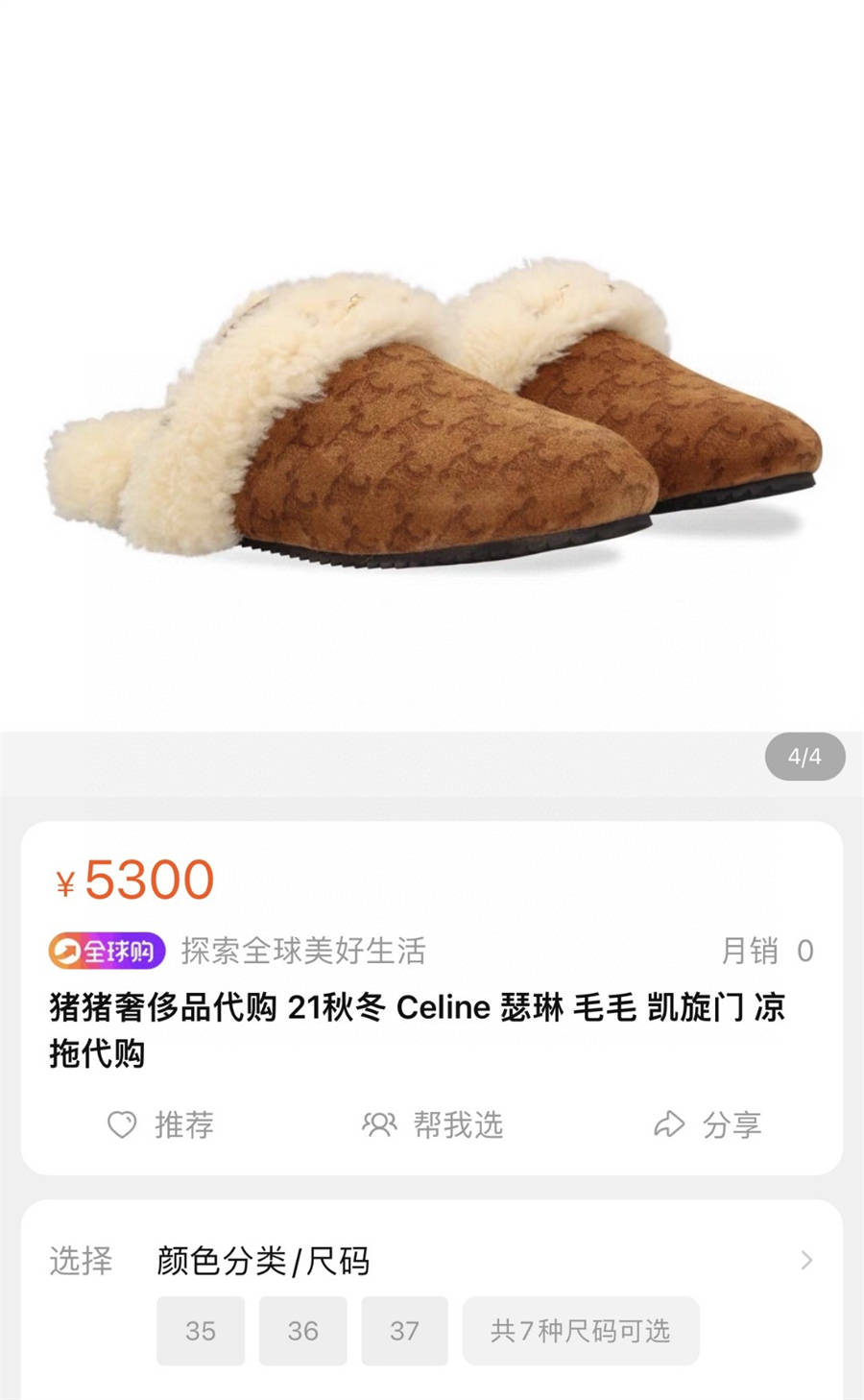Pick size 37
864x1400 pixels.
(x=404, y=1331)
